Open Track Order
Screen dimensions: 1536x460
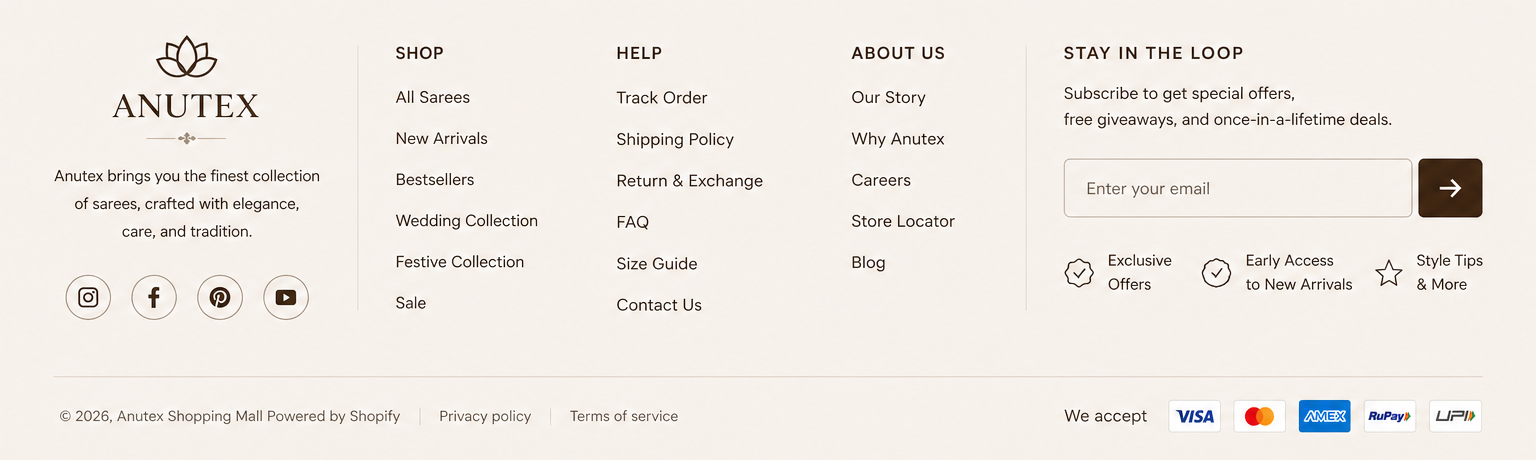tap(661, 97)
